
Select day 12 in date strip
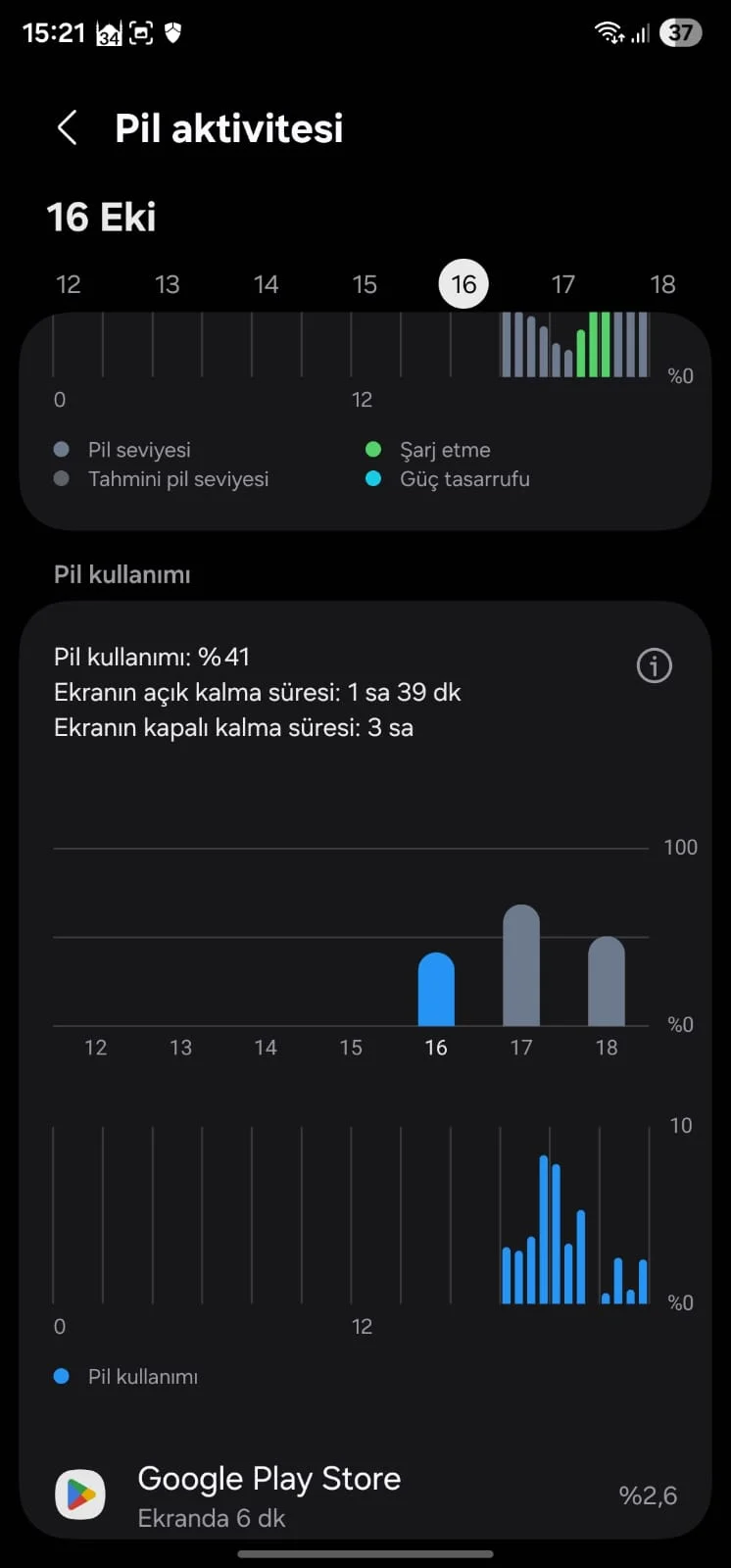(68, 284)
